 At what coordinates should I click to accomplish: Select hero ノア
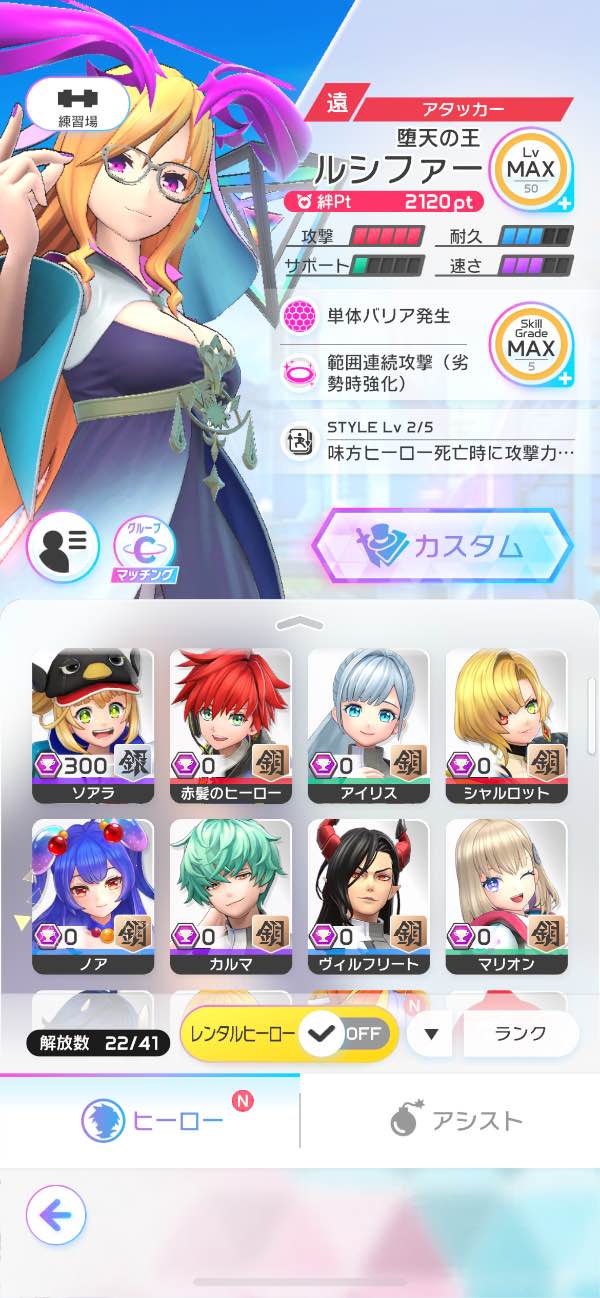[93, 896]
